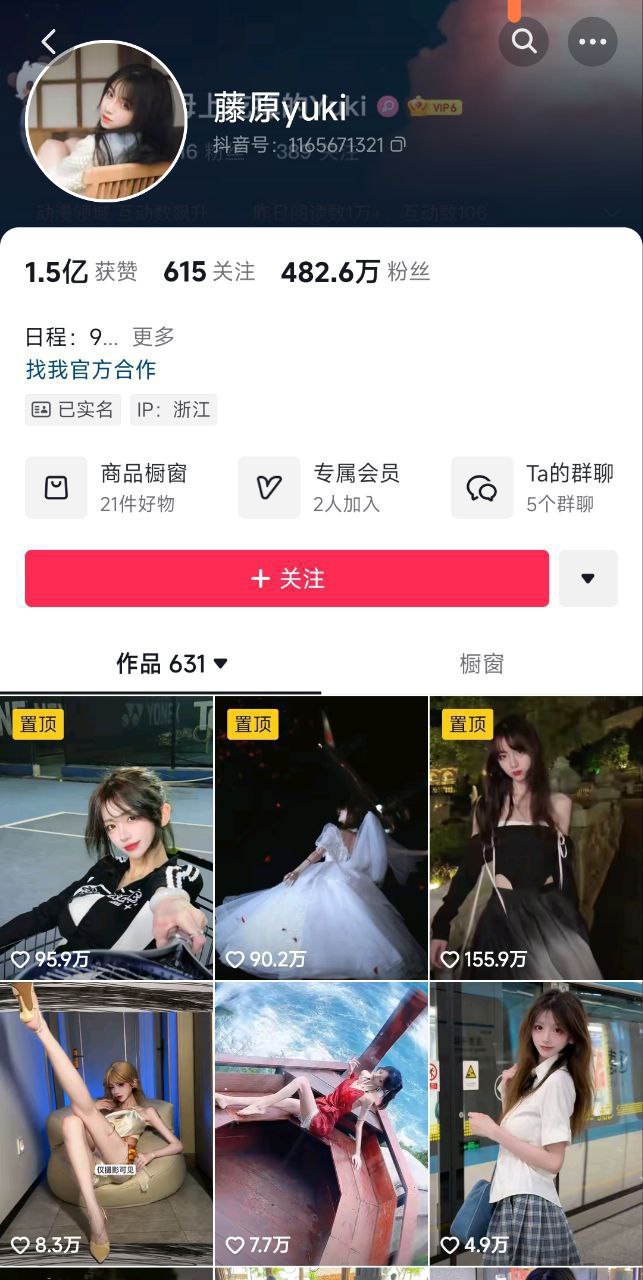Open the profile avatar photo
643x1280 pixels.
(106, 121)
